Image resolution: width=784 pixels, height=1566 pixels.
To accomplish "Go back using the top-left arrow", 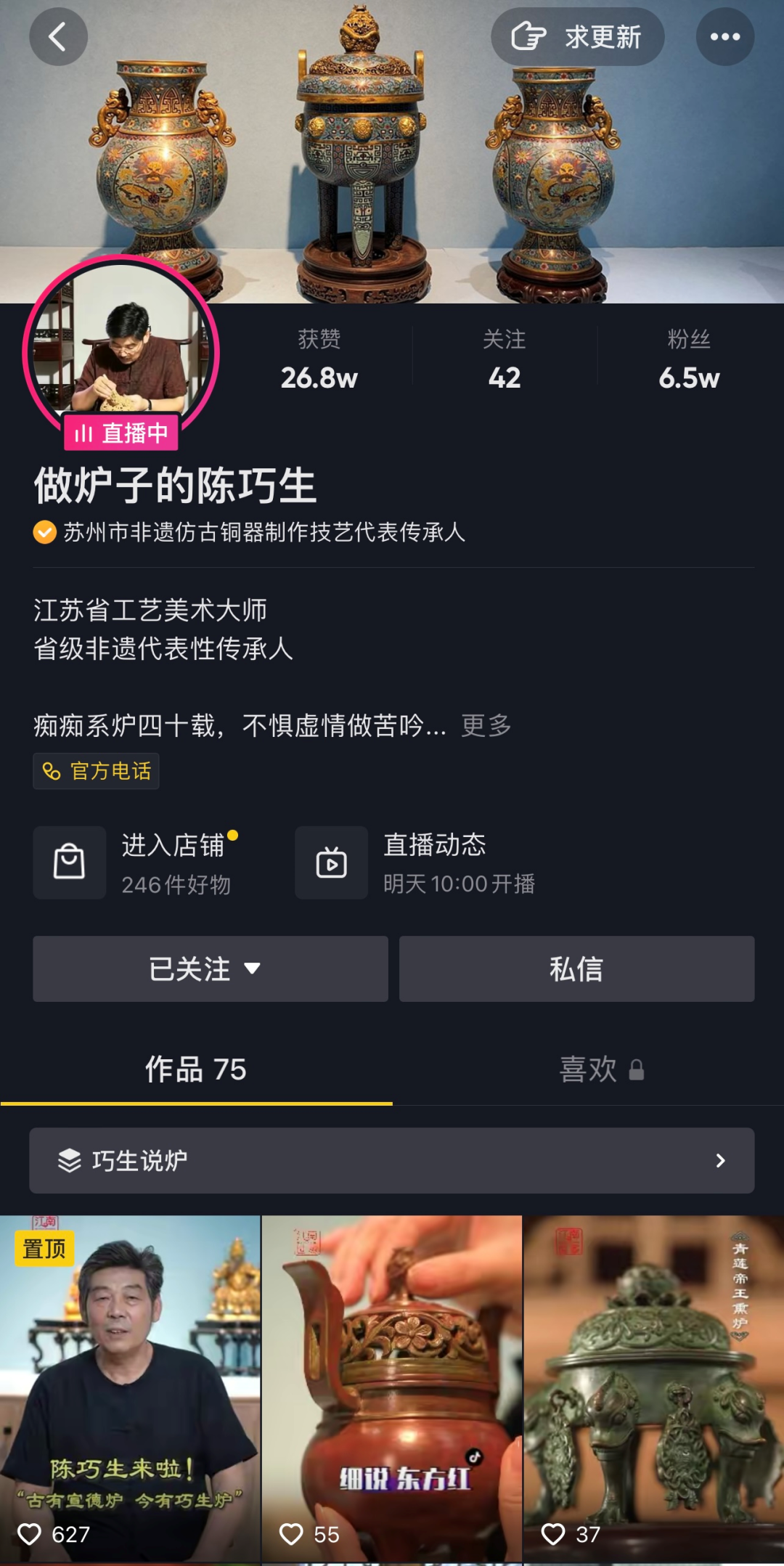I will [x=58, y=37].
